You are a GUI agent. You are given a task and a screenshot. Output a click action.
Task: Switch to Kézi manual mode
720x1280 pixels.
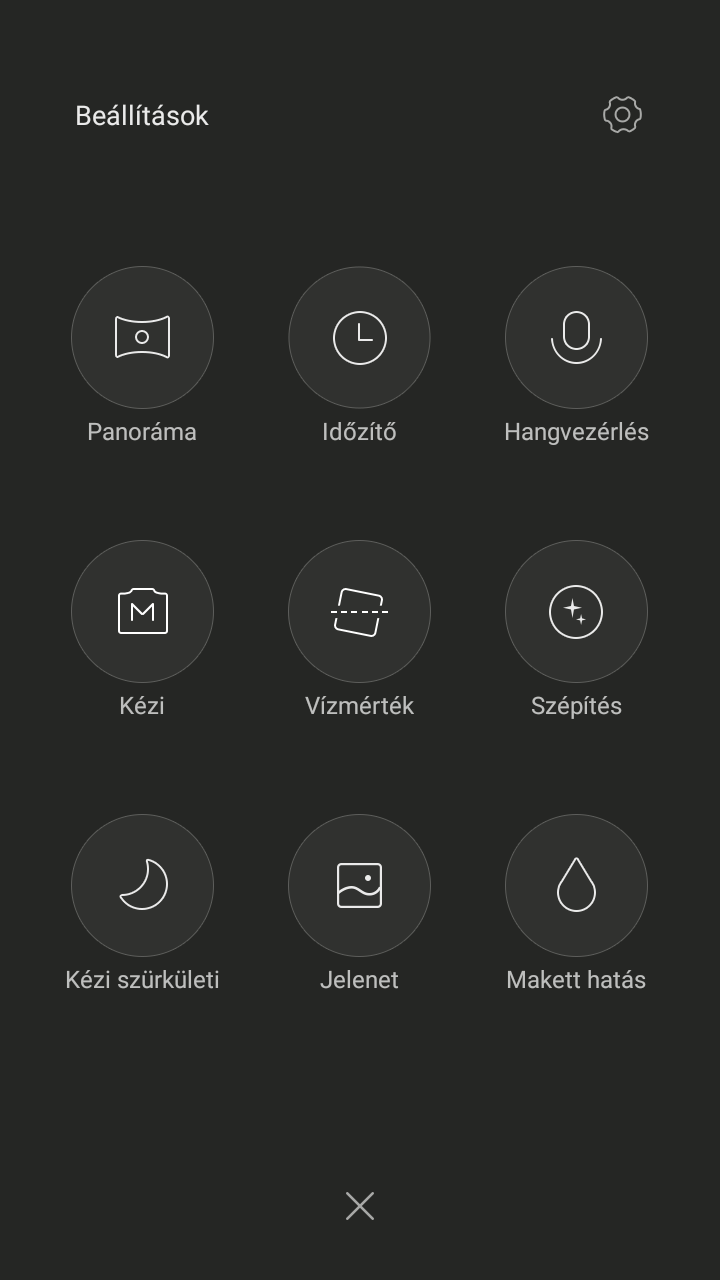tap(142, 612)
